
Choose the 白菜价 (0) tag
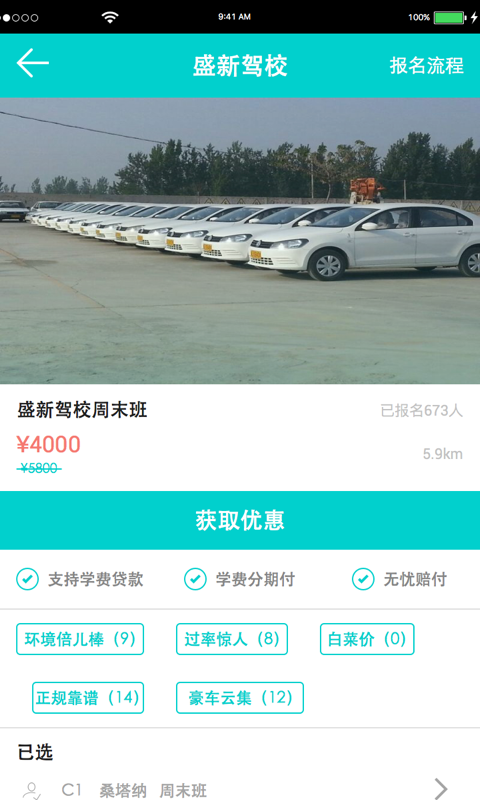pos(367,639)
